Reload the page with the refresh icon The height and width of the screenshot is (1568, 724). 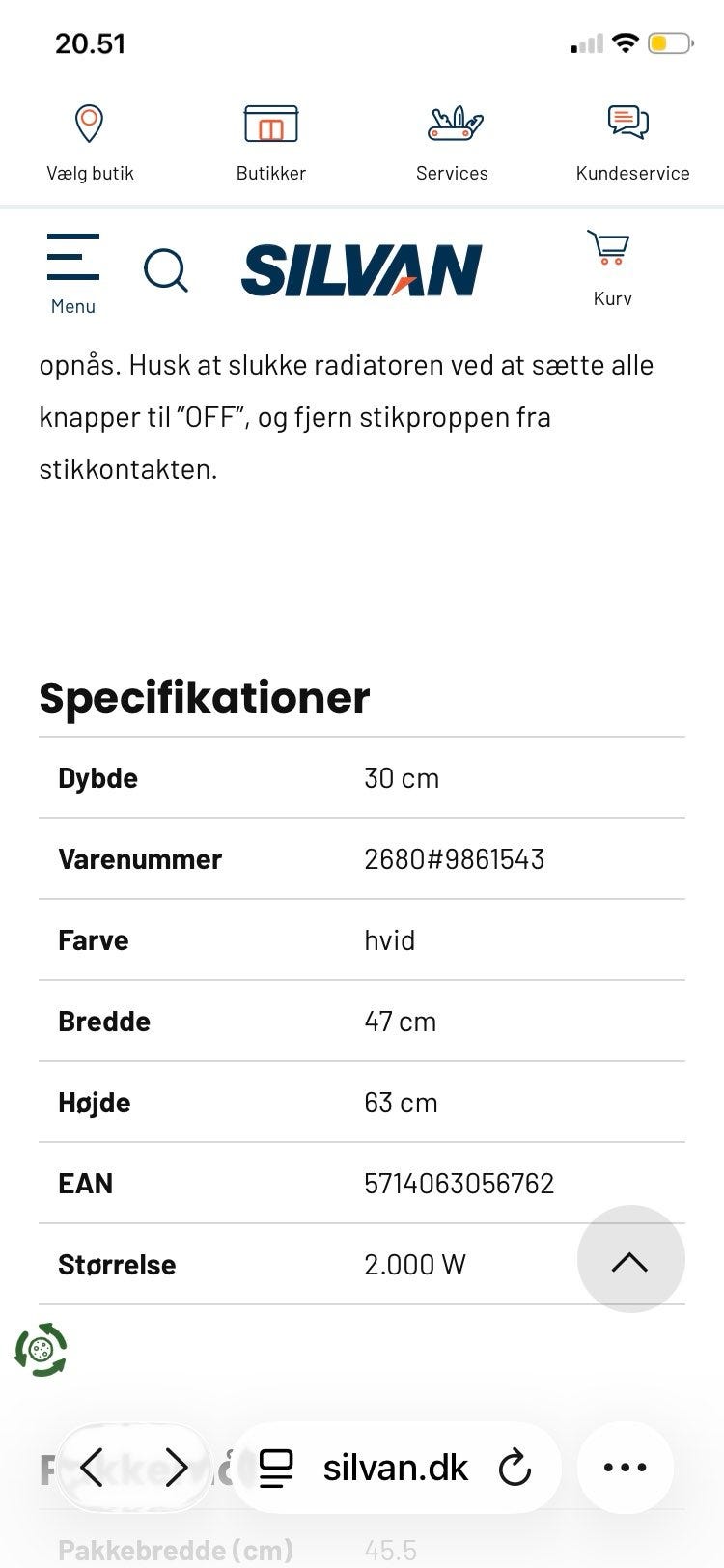(515, 1467)
